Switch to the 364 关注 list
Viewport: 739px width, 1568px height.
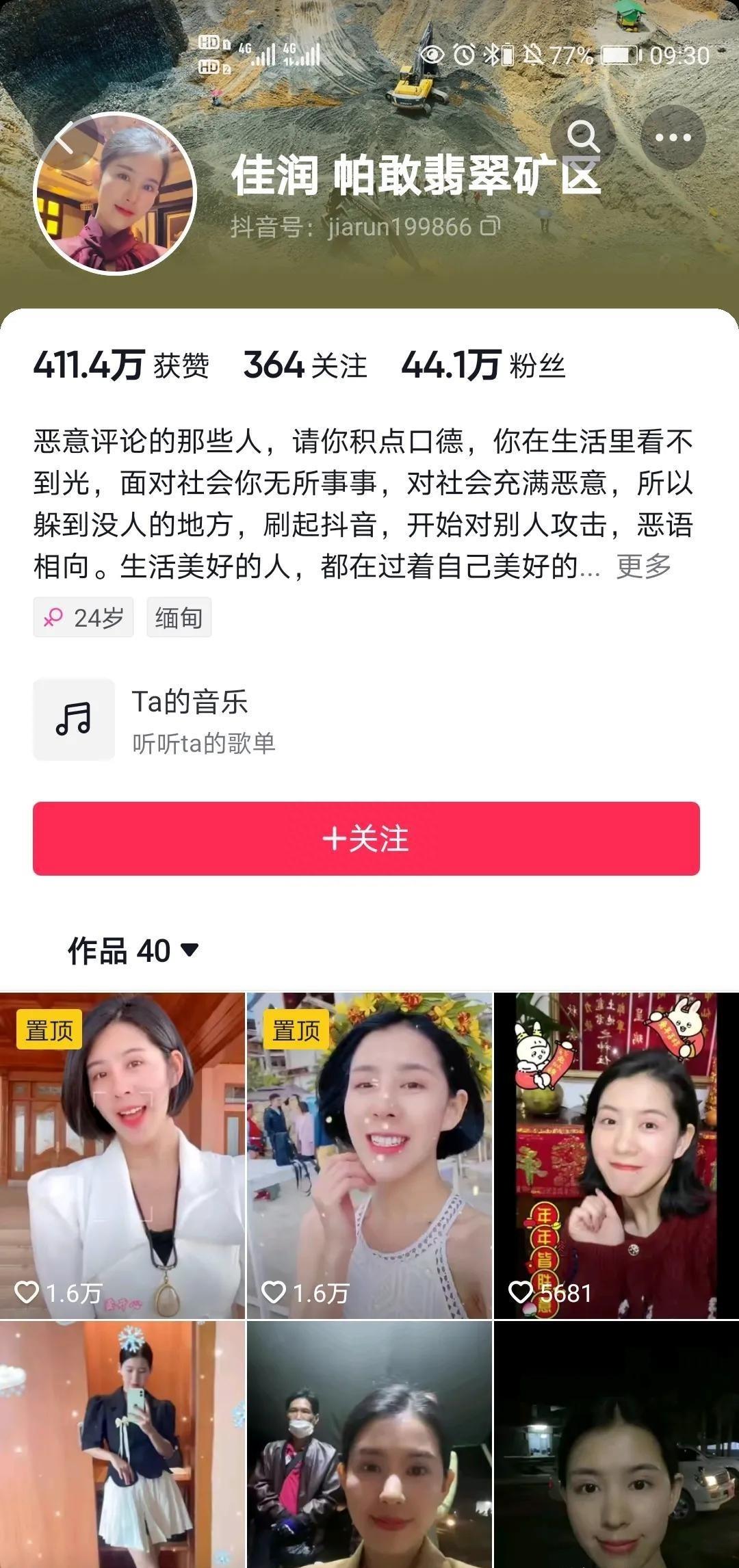coord(306,367)
